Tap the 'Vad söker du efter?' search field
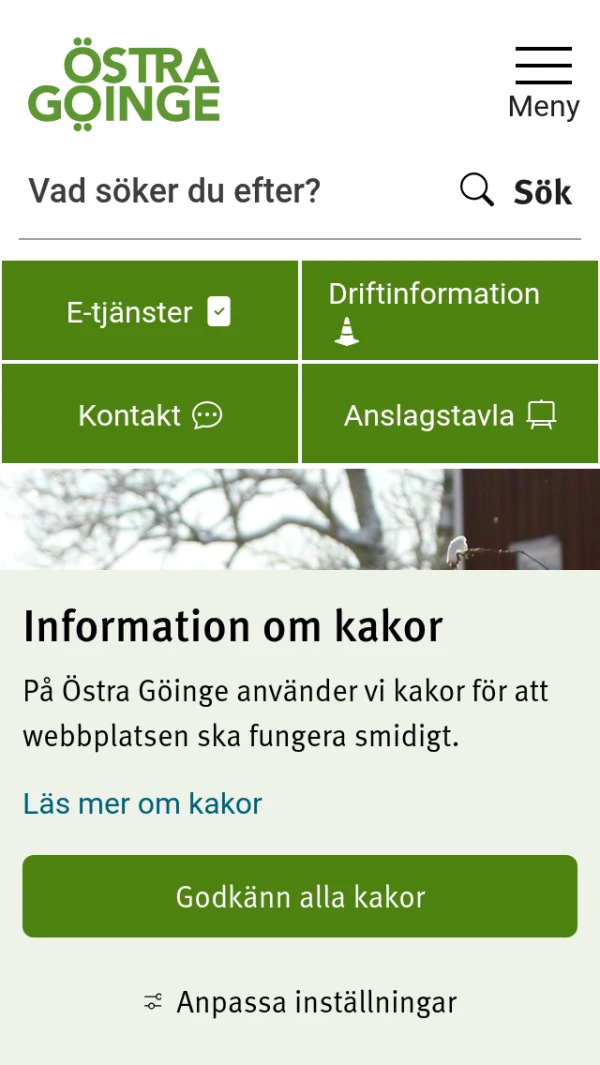Image resolution: width=600 pixels, height=1065 pixels. click(x=230, y=190)
